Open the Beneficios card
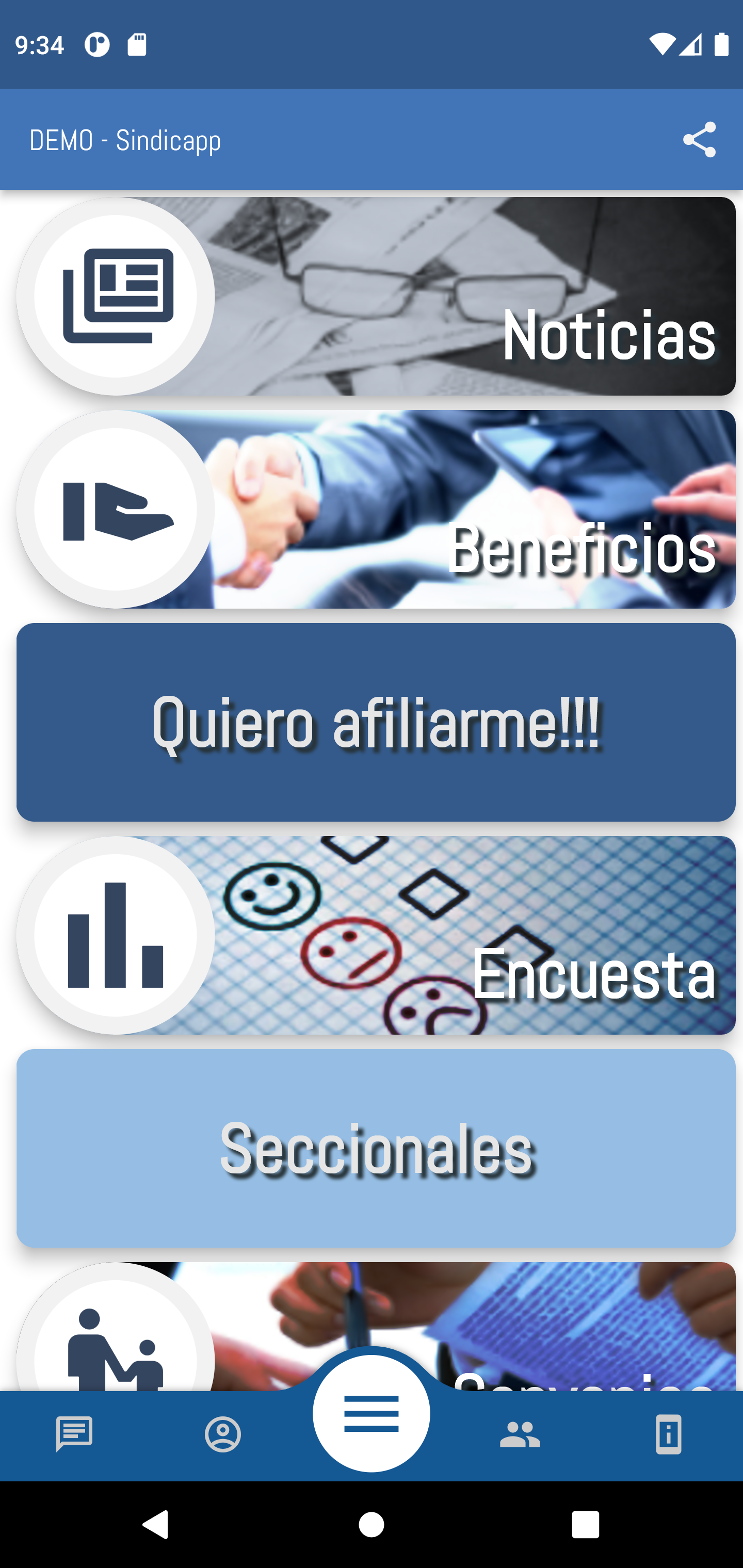This screenshot has width=743, height=1568. click(x=376, y=510)
